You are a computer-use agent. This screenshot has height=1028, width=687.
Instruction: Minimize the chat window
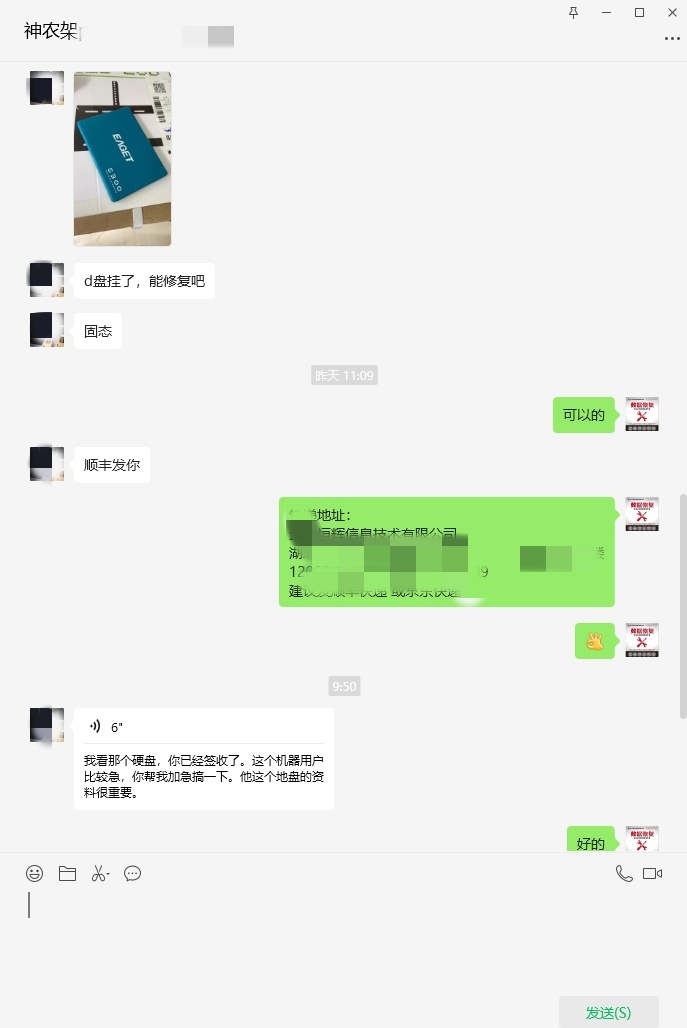coord(606,12)
